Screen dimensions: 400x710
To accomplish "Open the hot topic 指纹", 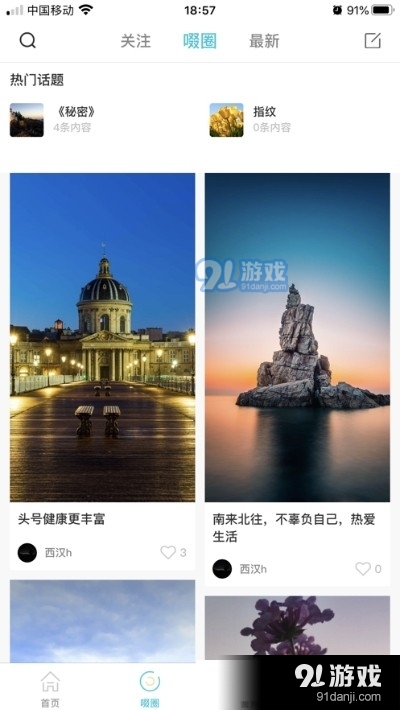I will click(250, 120).
